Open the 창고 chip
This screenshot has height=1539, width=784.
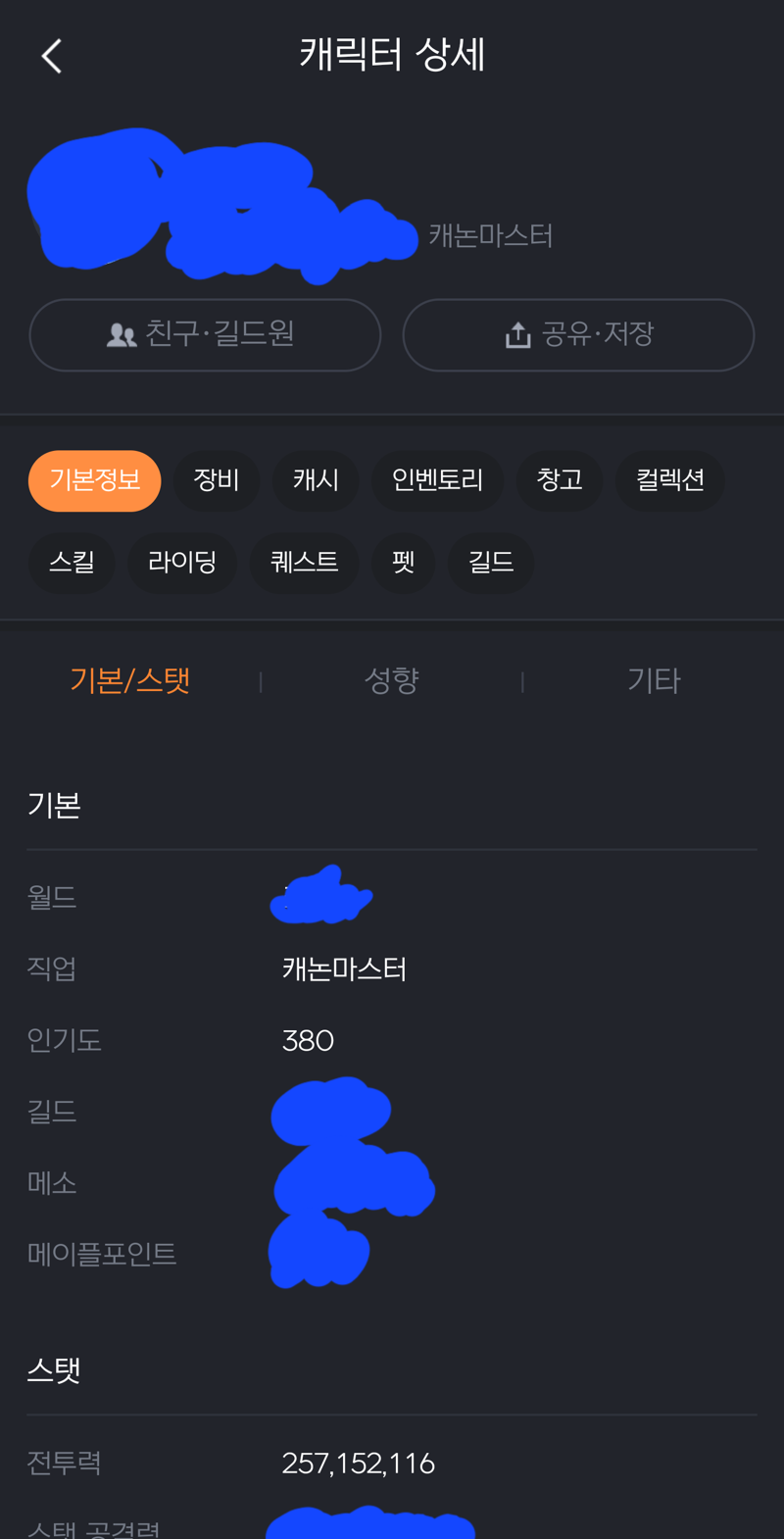coord(560,480)
